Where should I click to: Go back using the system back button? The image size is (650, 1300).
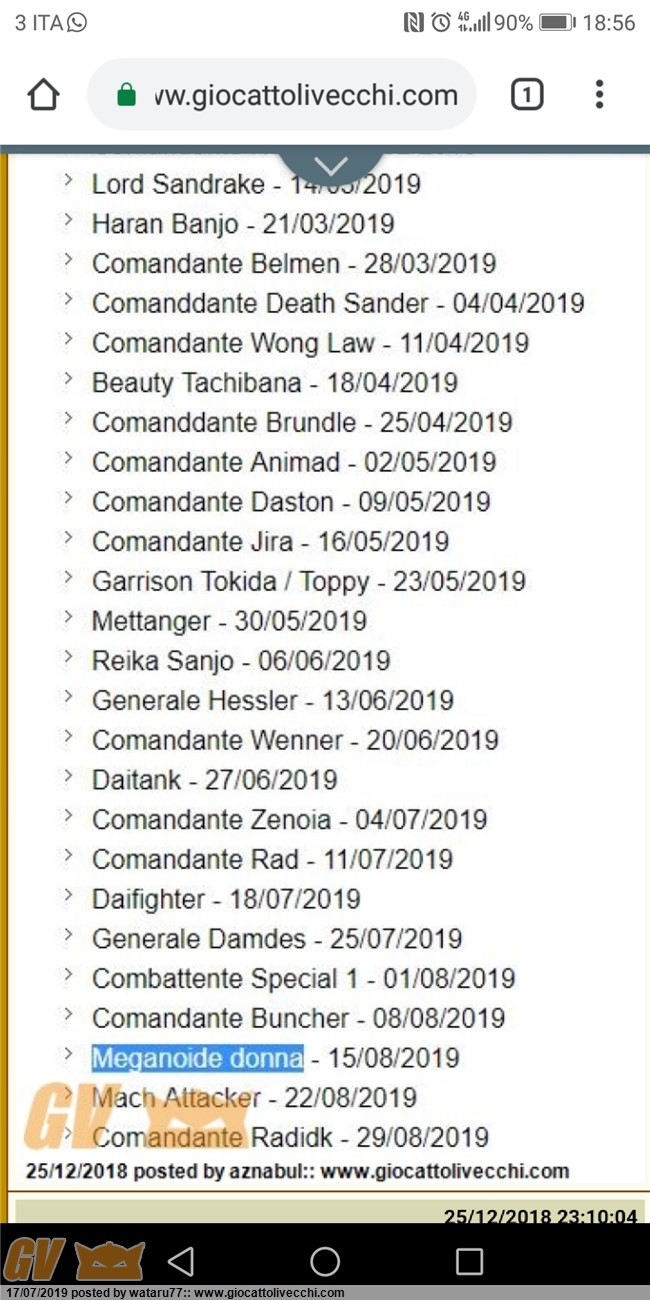point(181,1261)
